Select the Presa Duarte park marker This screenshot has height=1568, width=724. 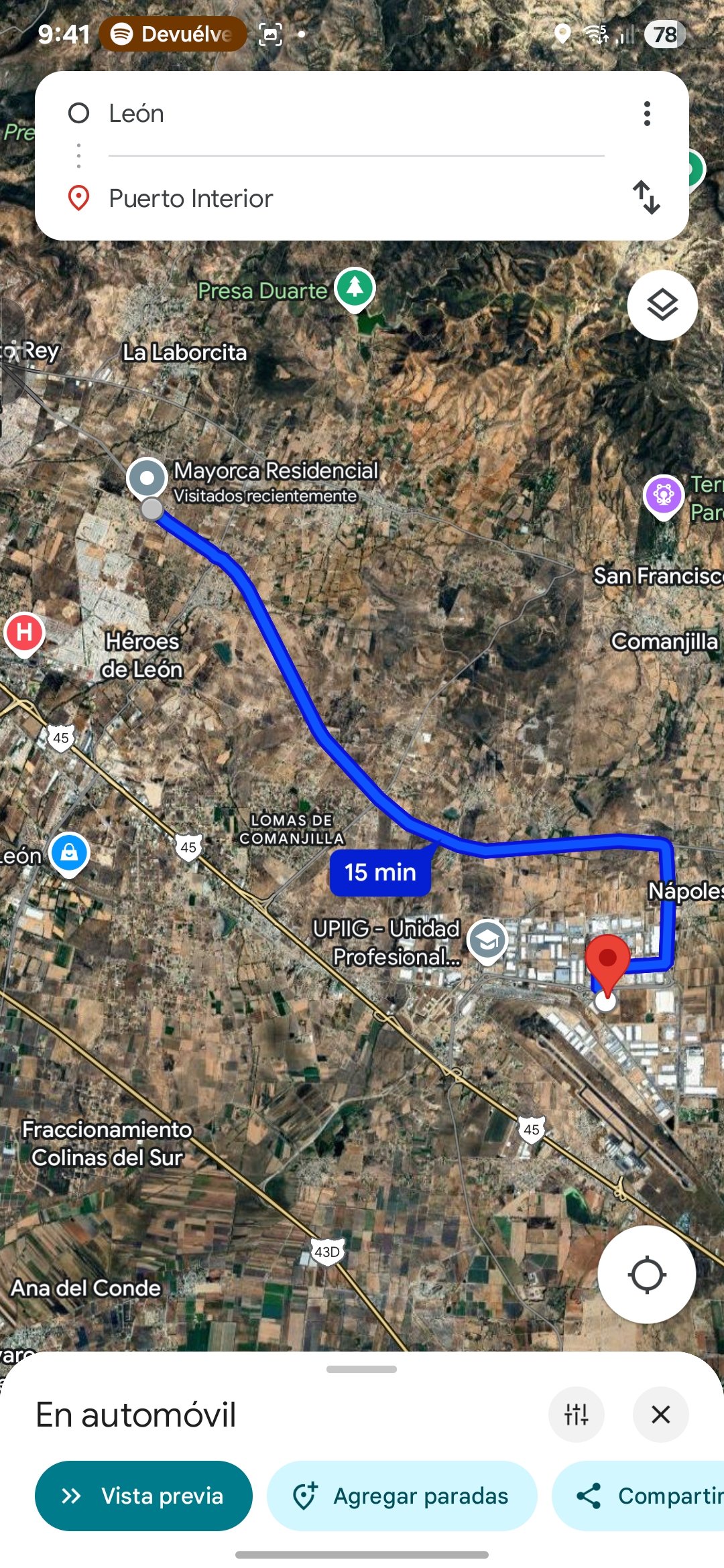[355, 288]
